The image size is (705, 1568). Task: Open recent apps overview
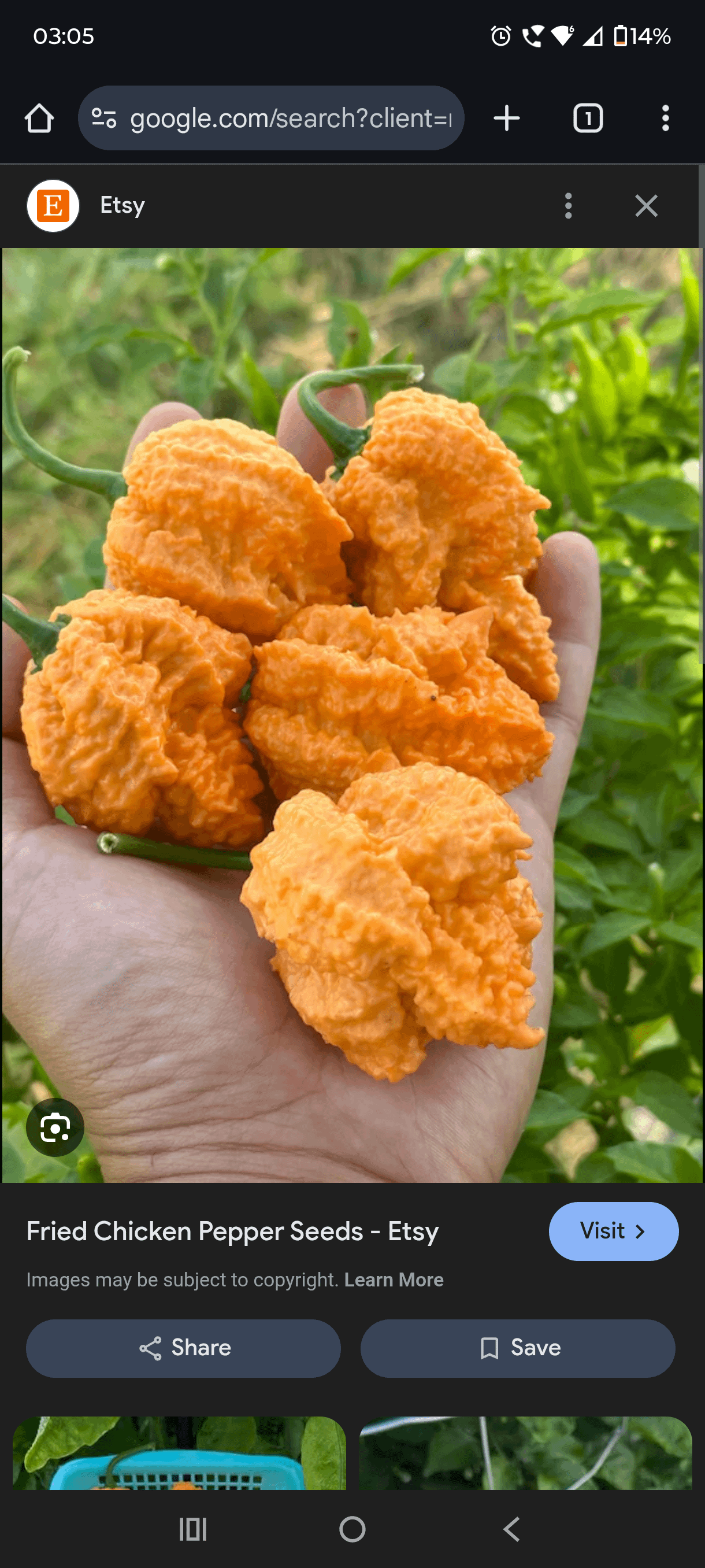click(193, 1529)
